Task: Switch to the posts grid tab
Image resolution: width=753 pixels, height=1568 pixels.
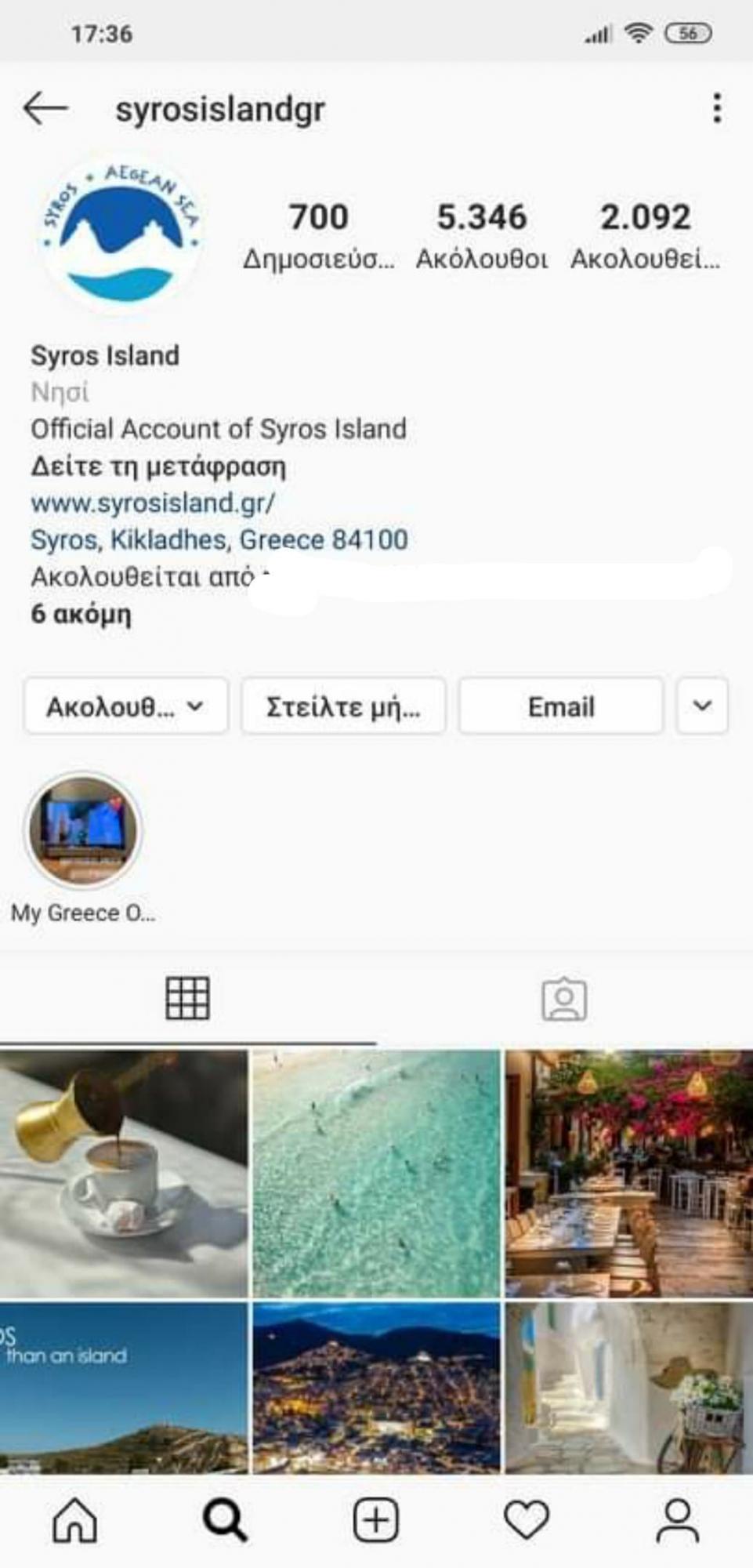Action: coord(188,998)
